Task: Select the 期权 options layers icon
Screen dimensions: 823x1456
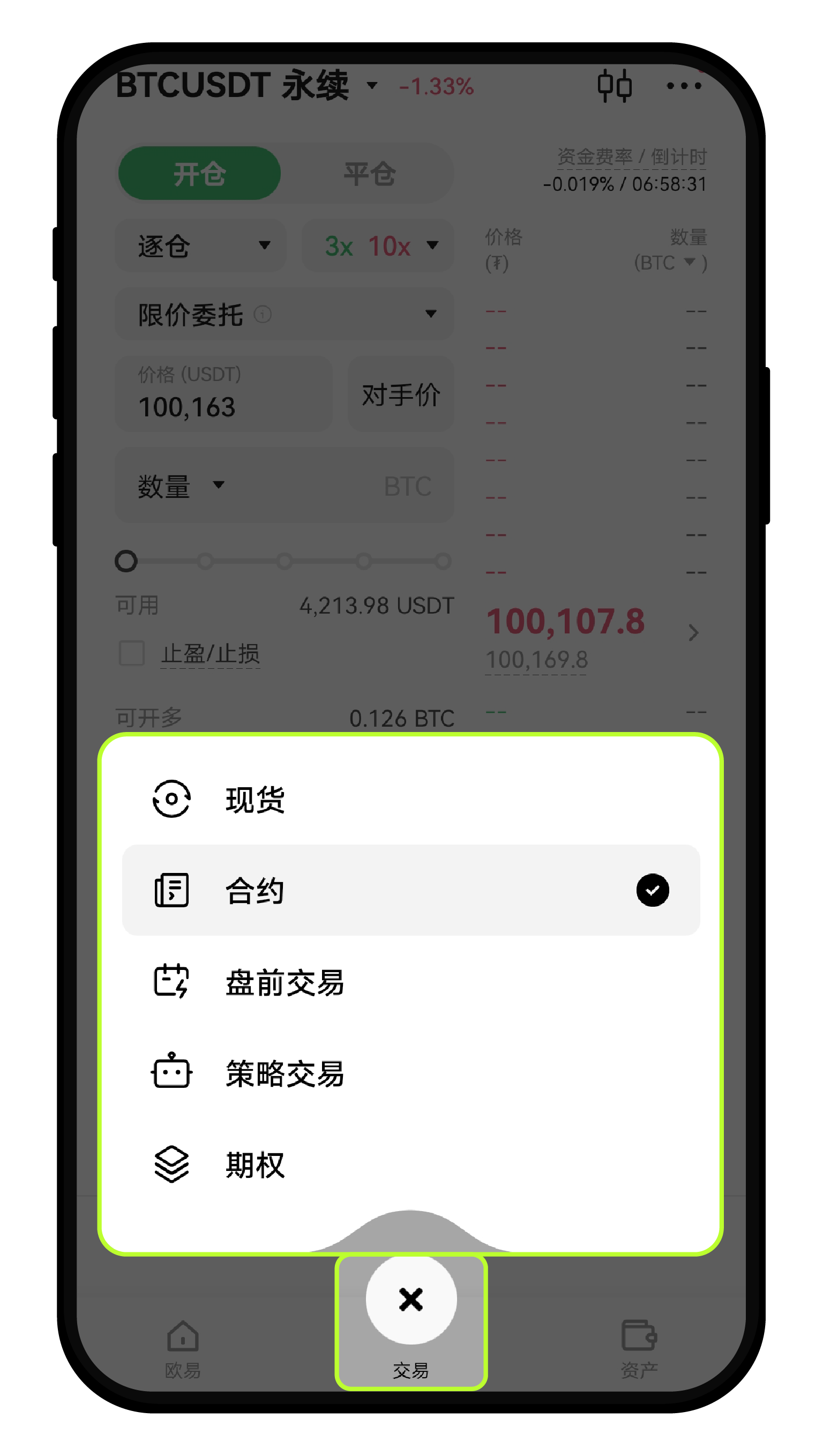Action: click(171, 1163)
